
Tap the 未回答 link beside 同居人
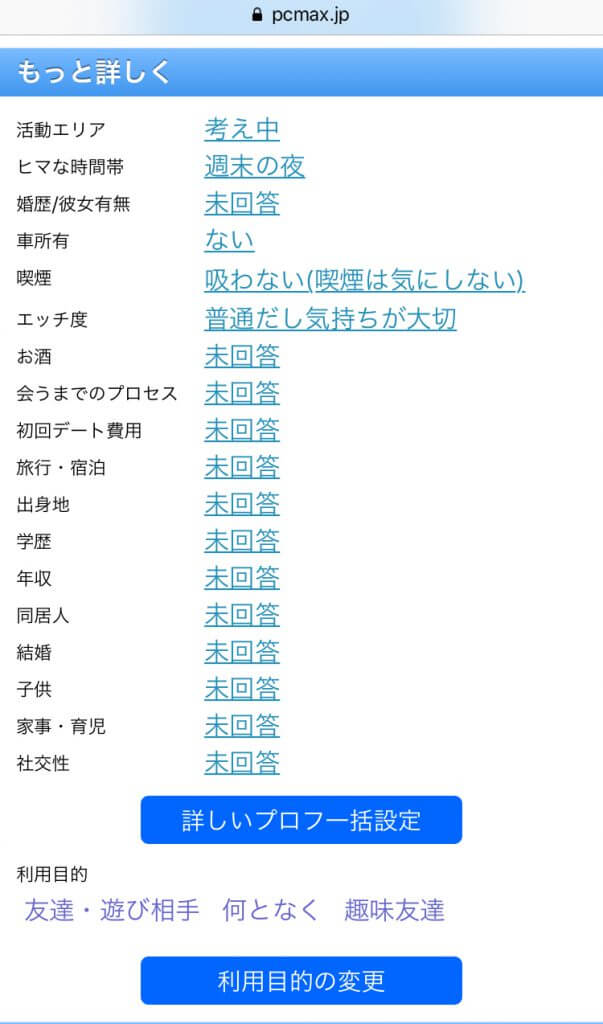click(x=242, y=615)
